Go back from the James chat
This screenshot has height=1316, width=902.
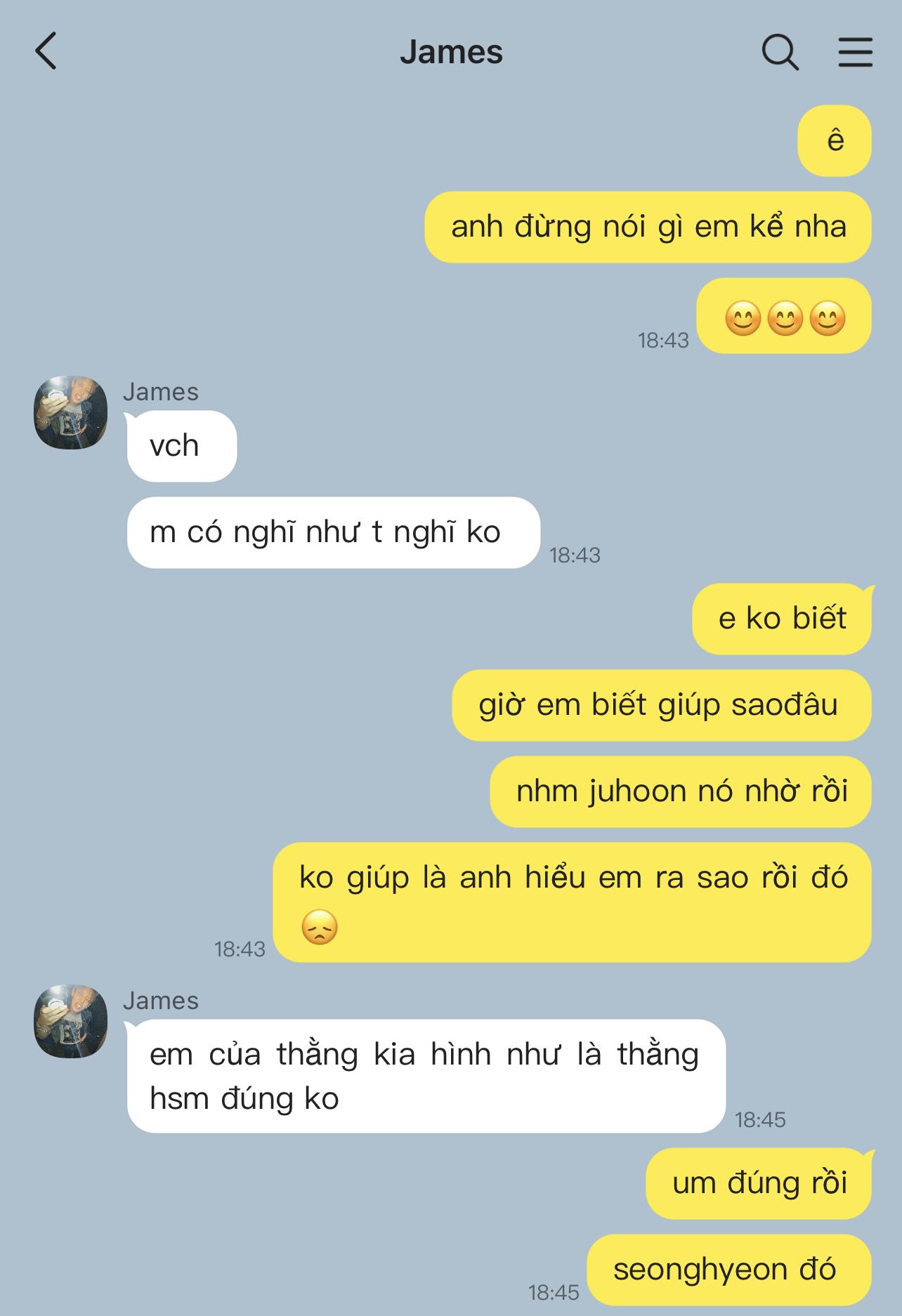pyautogui.click(x=46, y=51)
